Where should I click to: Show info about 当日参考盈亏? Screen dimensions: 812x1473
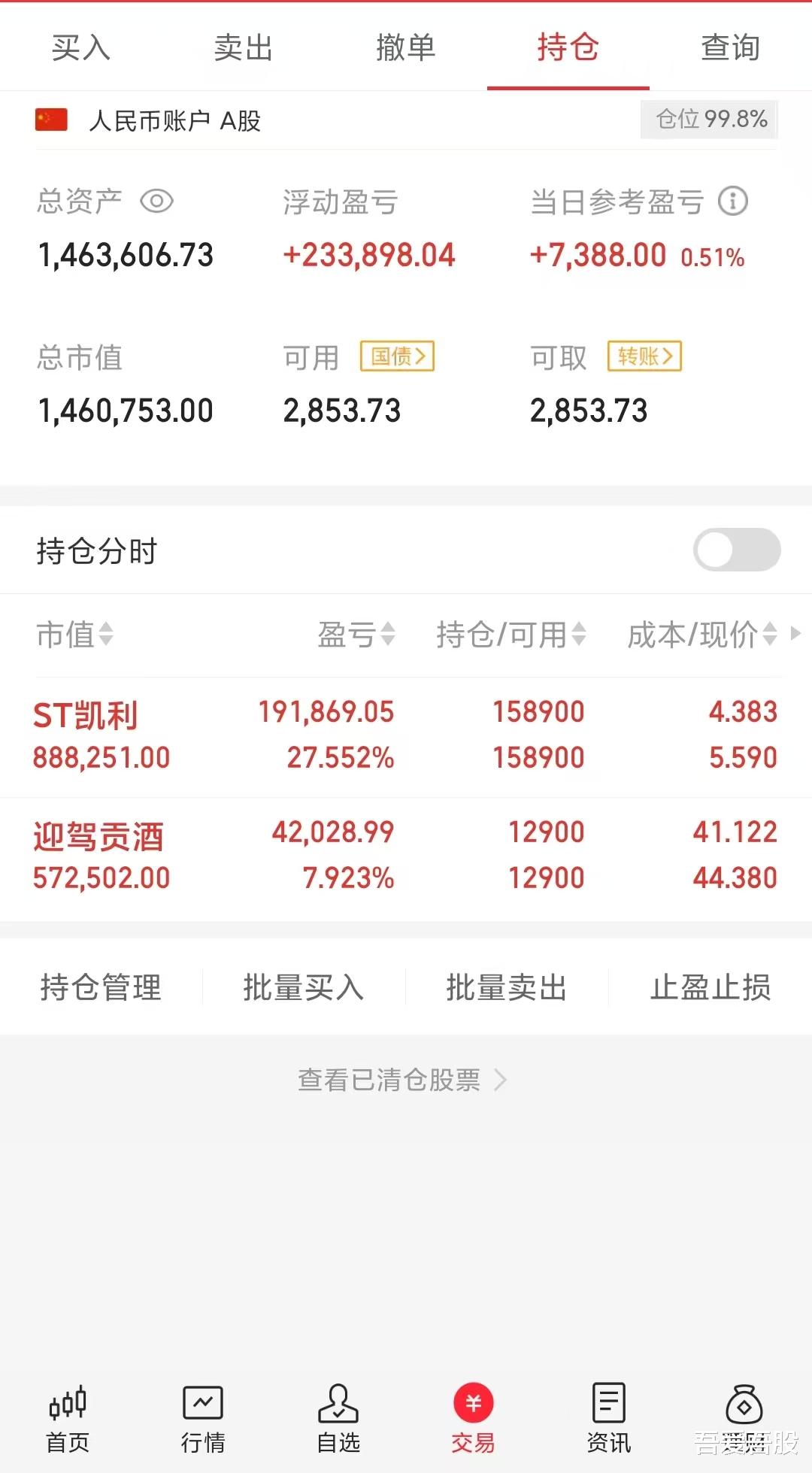[733, 202]
